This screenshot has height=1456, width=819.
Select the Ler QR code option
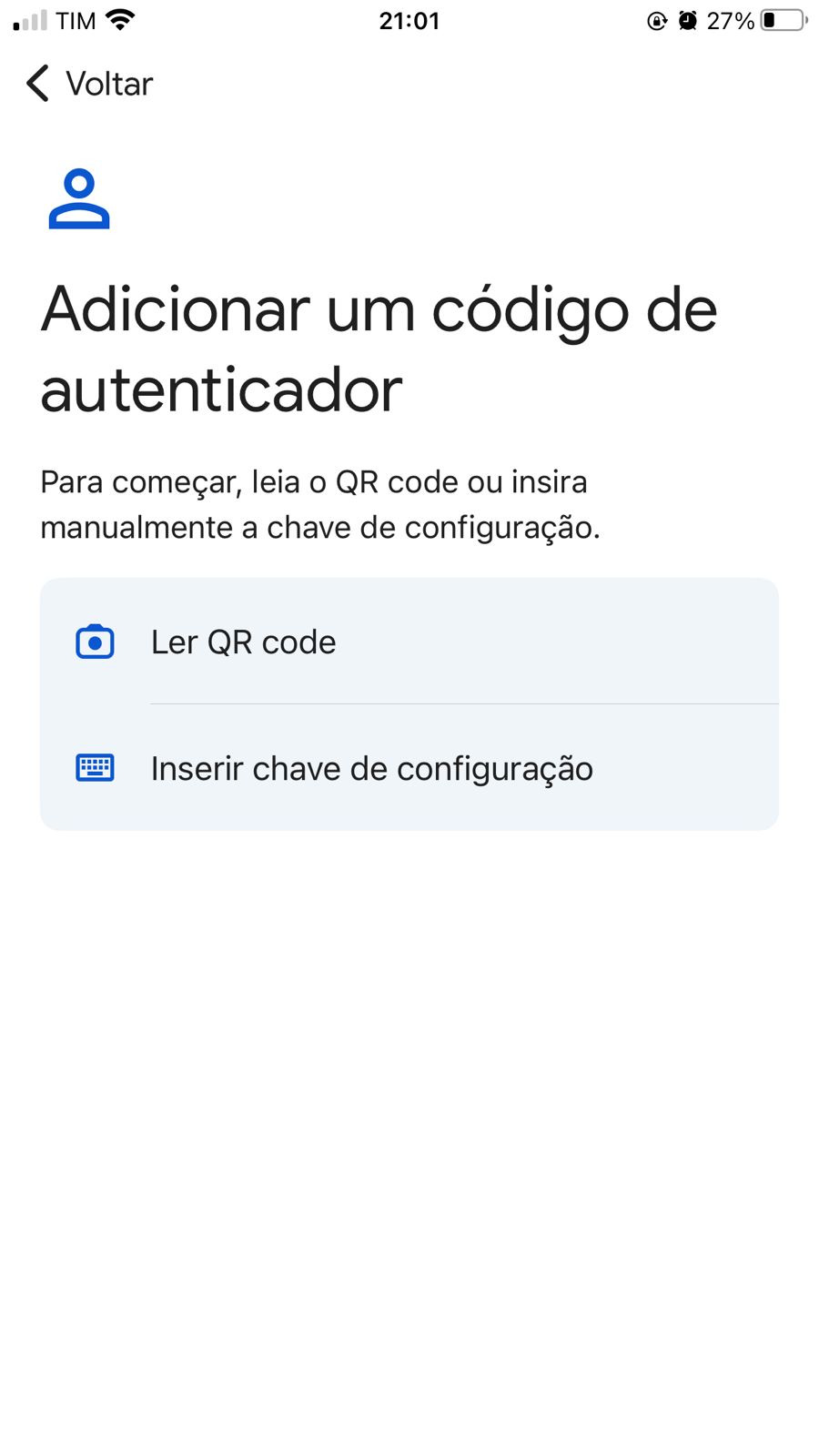point(244,641)
